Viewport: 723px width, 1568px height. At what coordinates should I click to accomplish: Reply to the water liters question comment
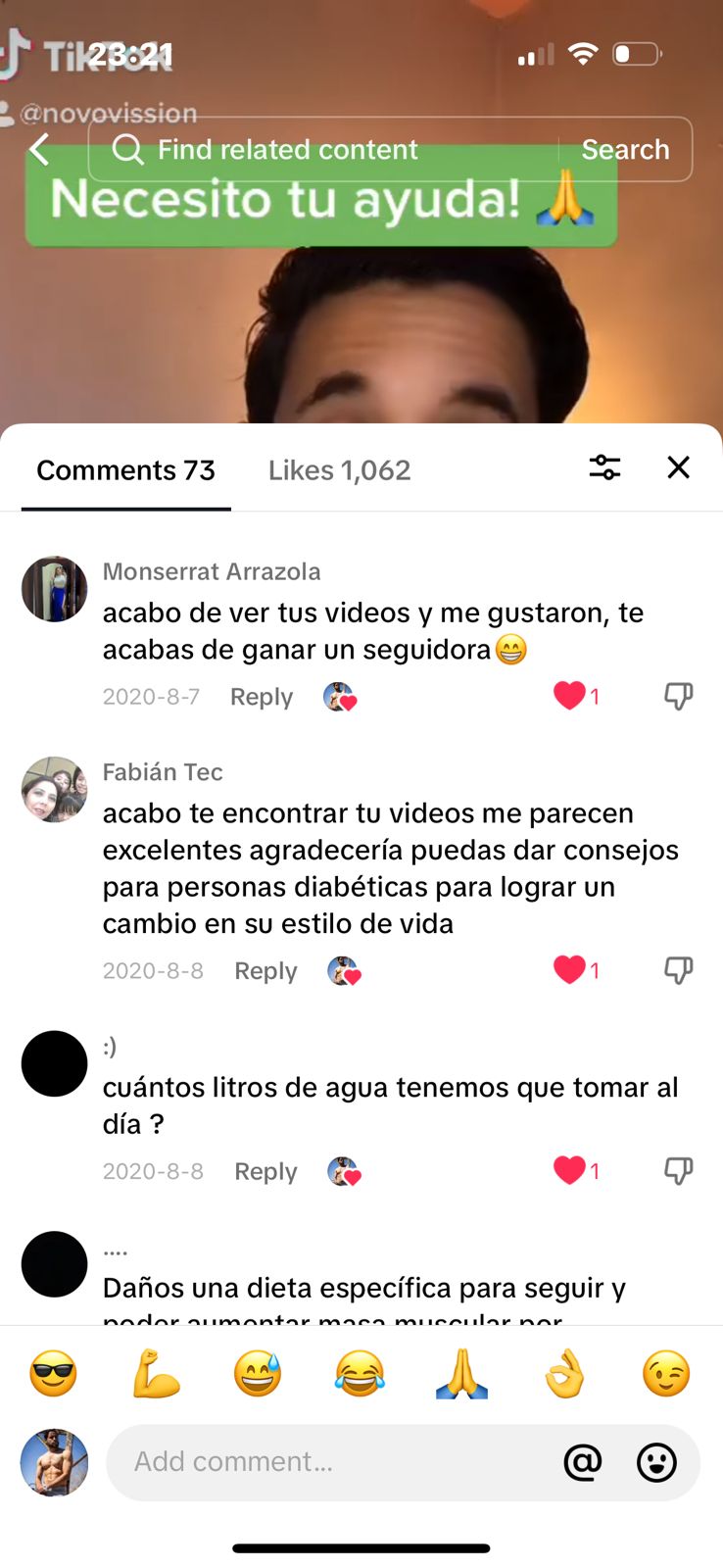(x=265, y=1172)
